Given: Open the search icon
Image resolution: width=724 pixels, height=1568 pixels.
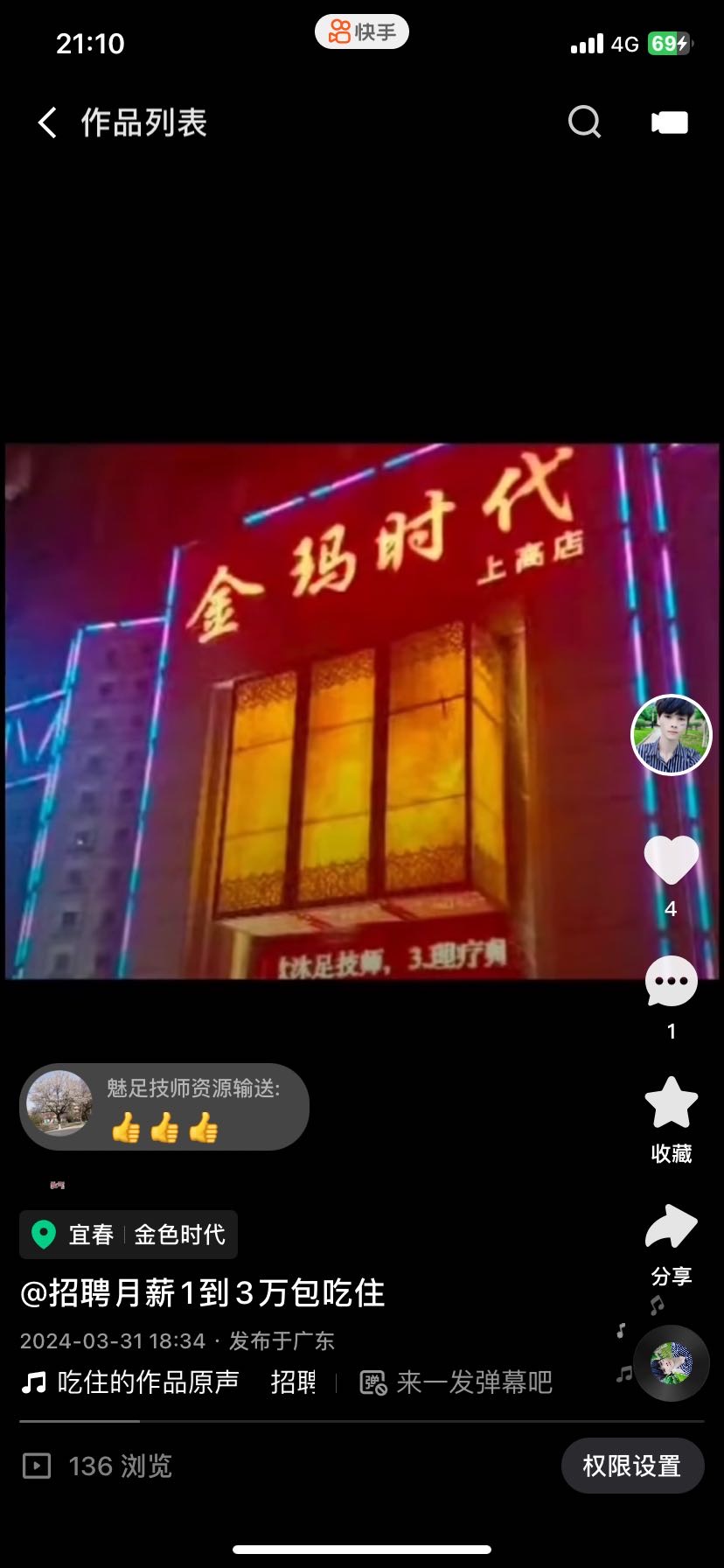Looking at the screenshot, I should pos(584,122).
